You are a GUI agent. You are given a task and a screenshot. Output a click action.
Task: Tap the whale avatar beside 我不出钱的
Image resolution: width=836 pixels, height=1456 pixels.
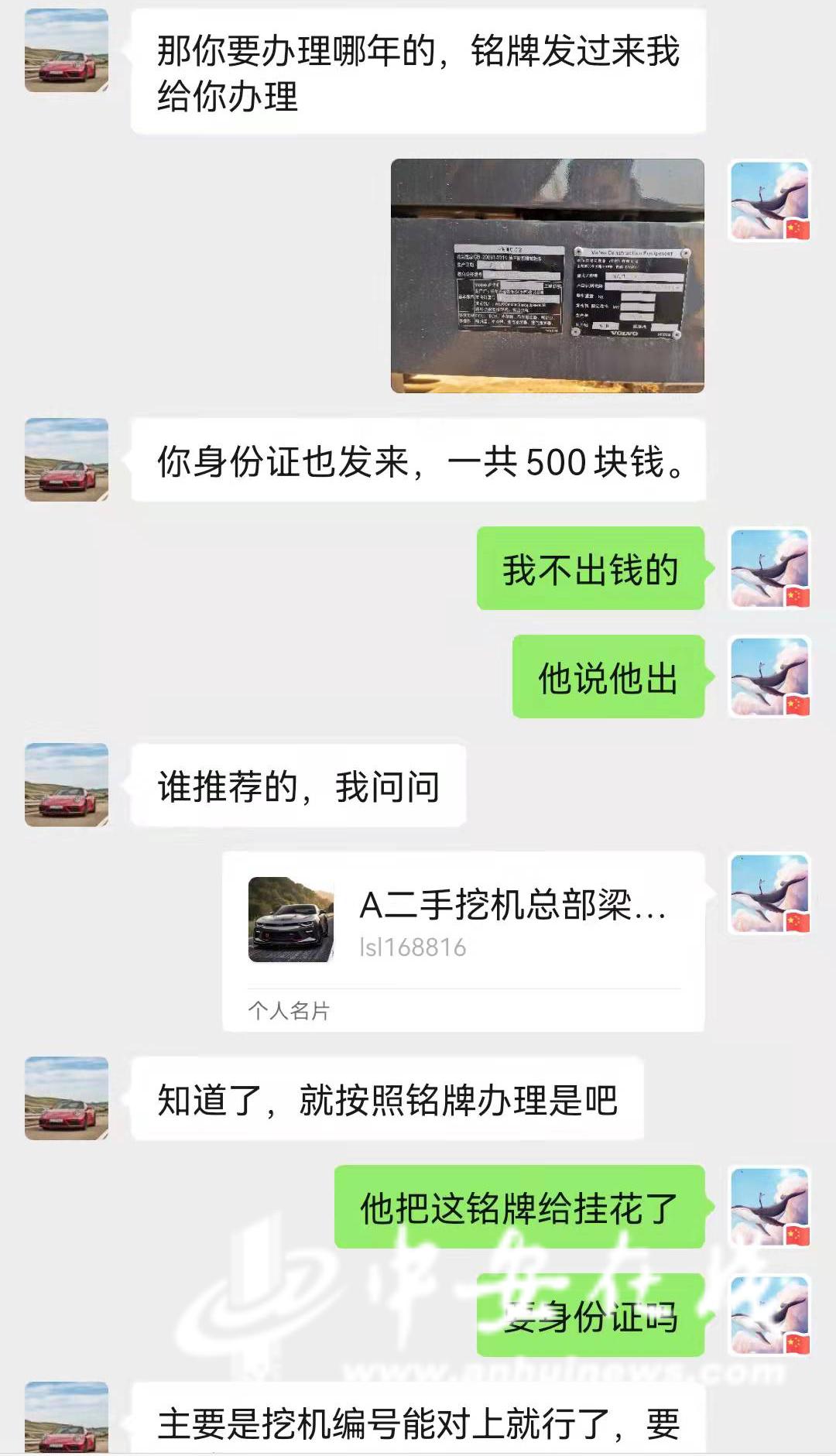click(x=769, y=568)
